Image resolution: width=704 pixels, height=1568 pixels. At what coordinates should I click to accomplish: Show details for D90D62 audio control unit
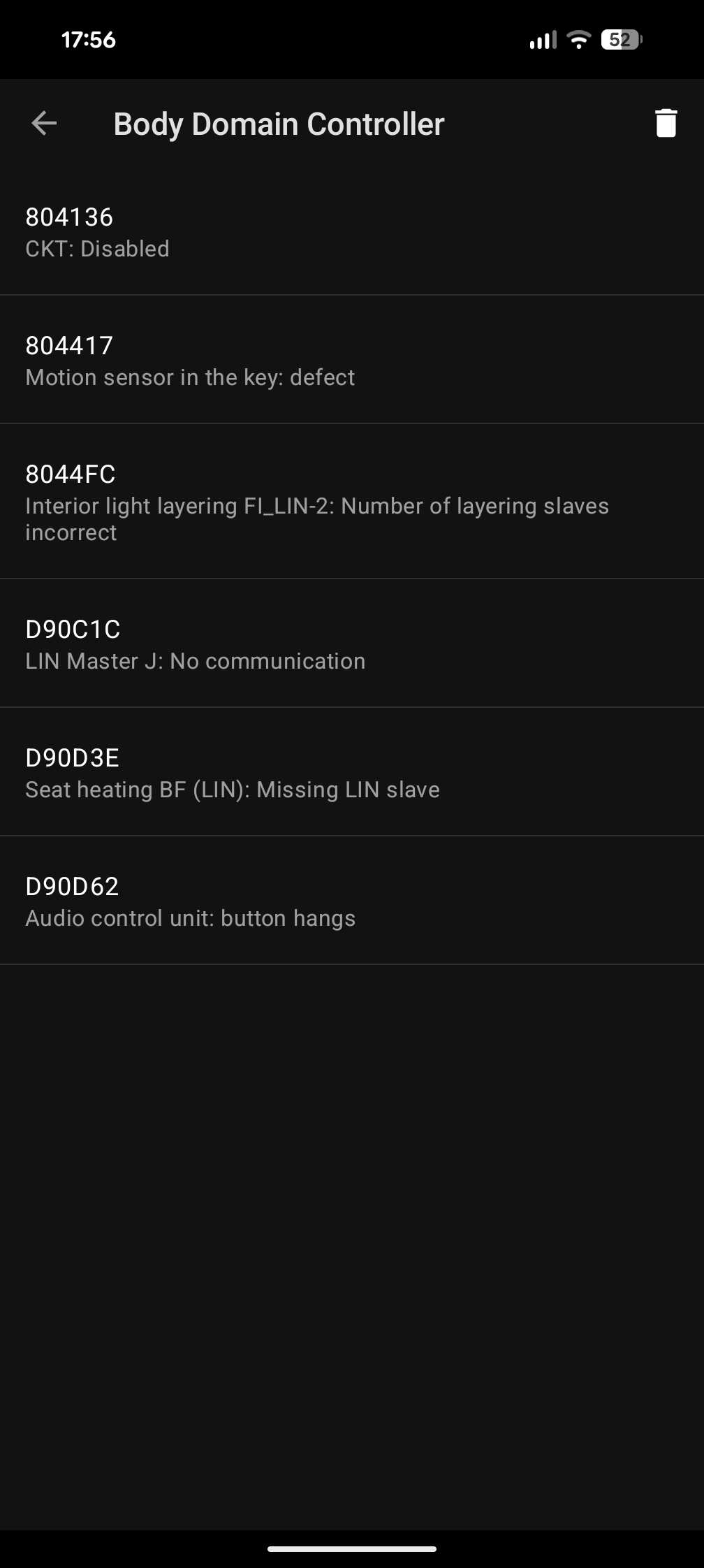coord(352,901)
